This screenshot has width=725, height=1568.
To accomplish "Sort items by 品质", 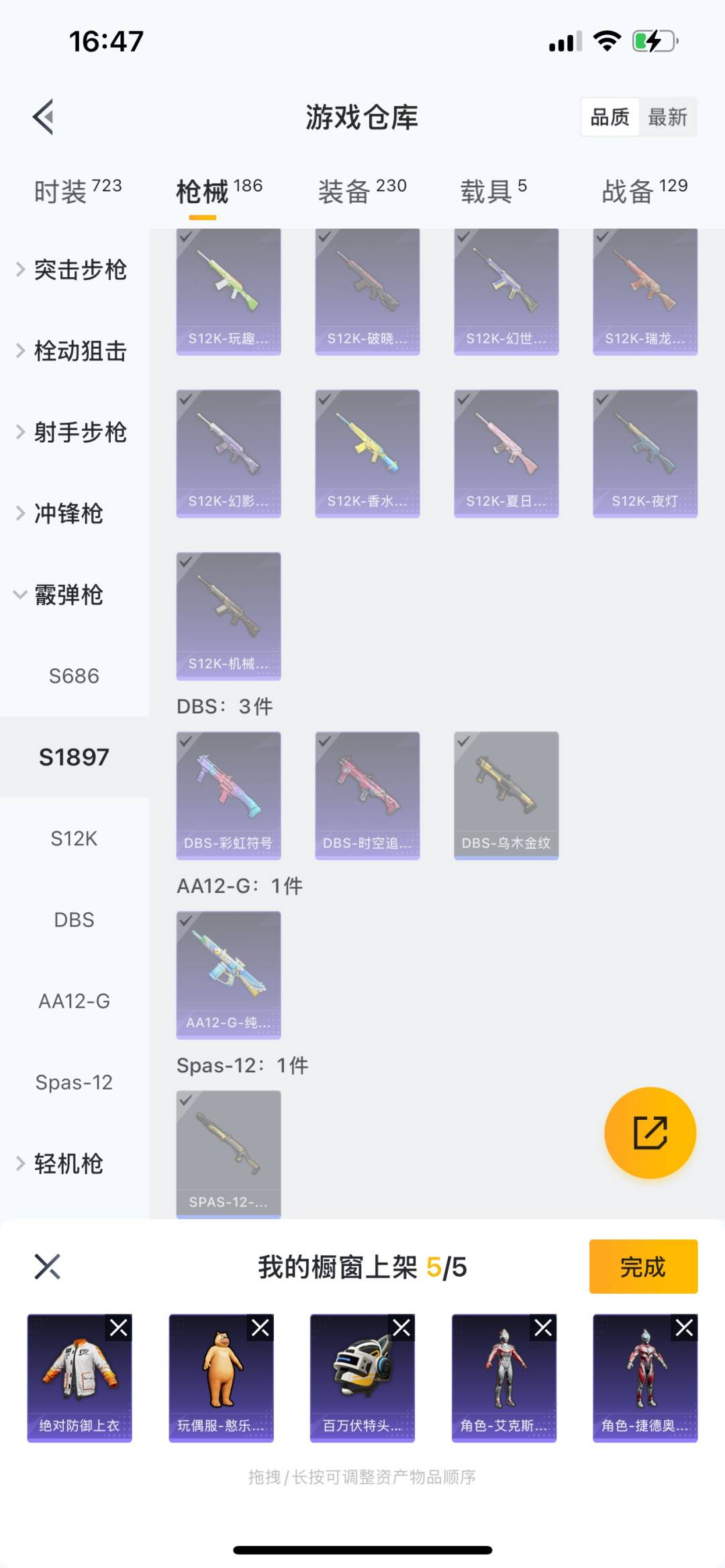I will click(610, 117).
